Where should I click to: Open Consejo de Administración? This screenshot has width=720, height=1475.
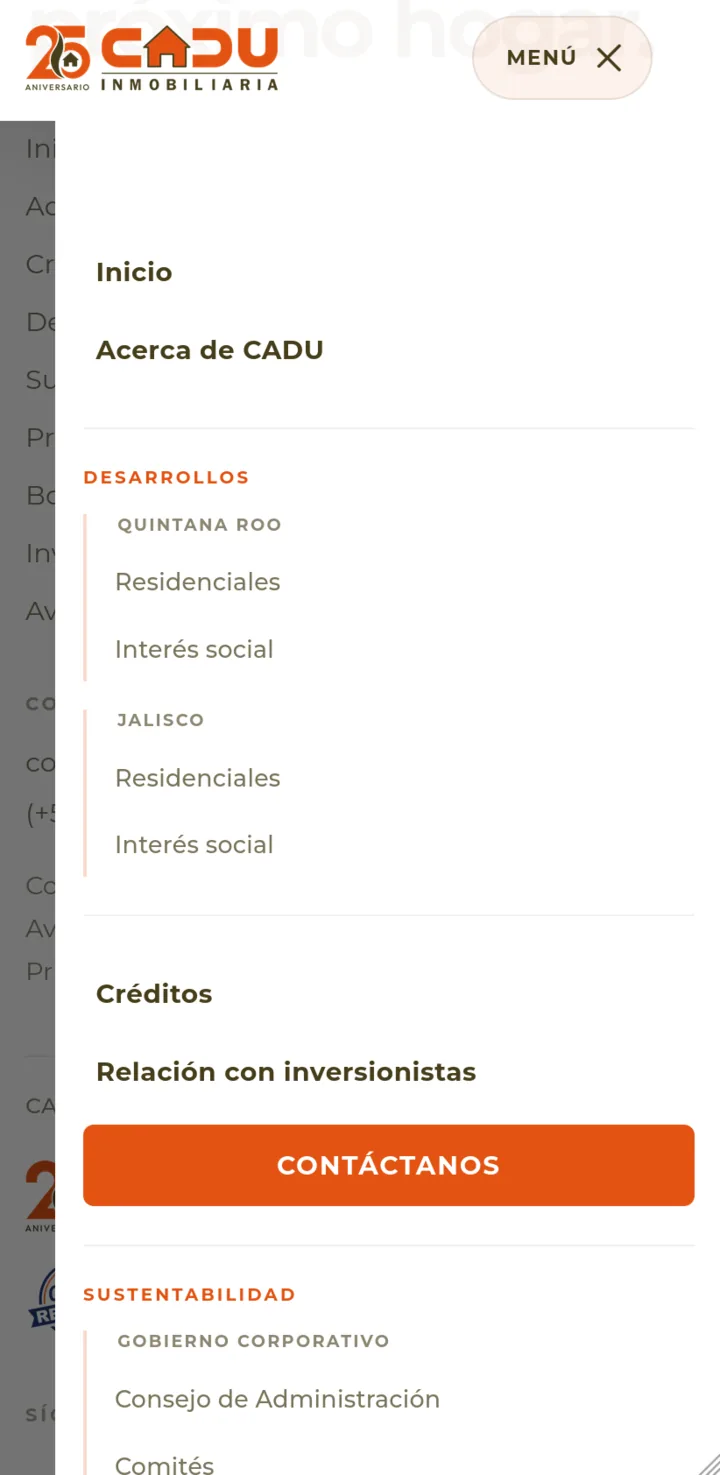(278, 1399)
